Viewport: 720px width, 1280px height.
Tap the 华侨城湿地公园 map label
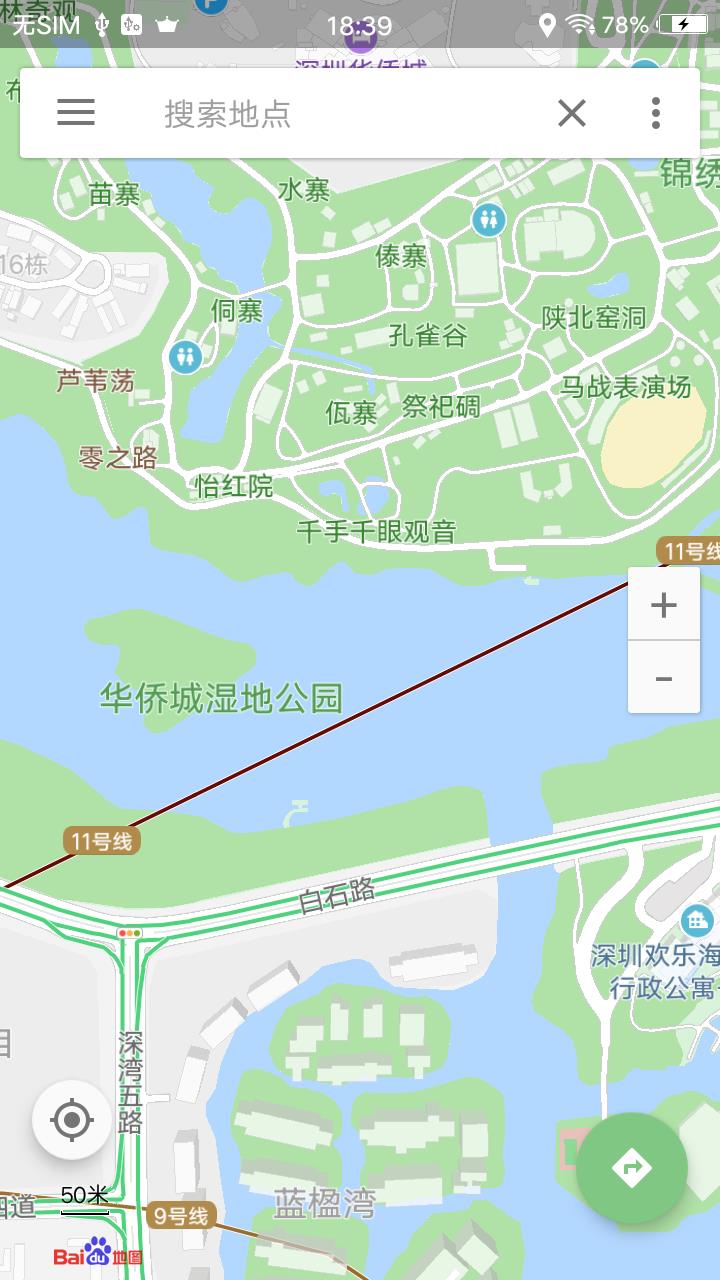click(222, 697)
